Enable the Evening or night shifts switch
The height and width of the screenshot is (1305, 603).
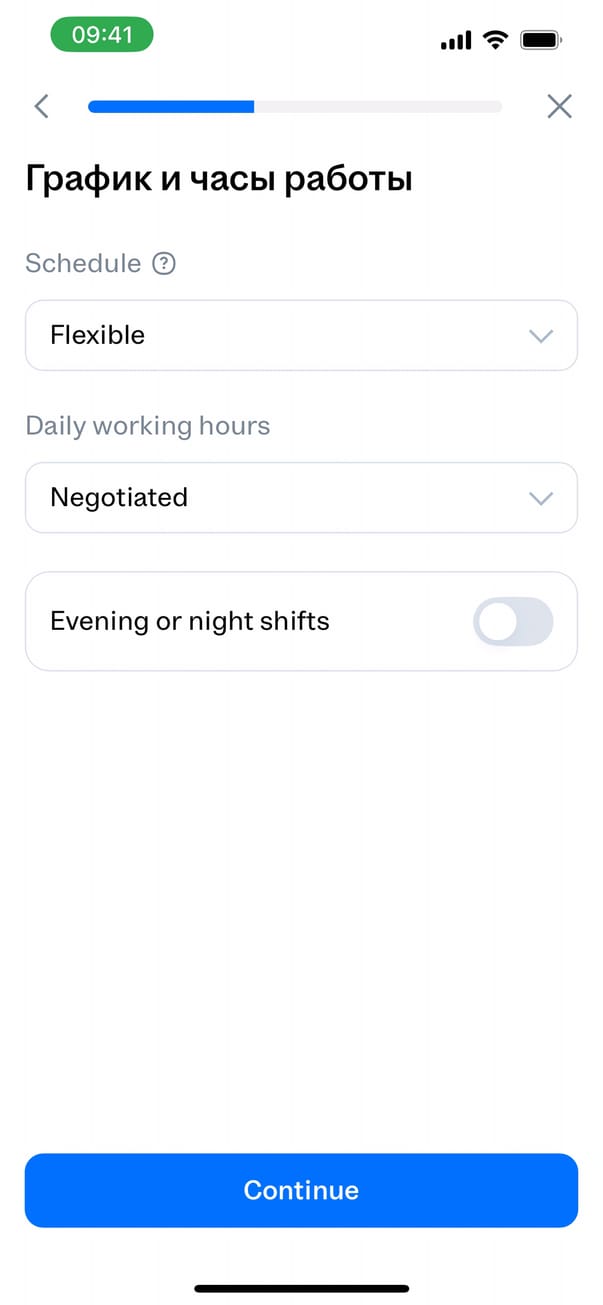[512, 621]
